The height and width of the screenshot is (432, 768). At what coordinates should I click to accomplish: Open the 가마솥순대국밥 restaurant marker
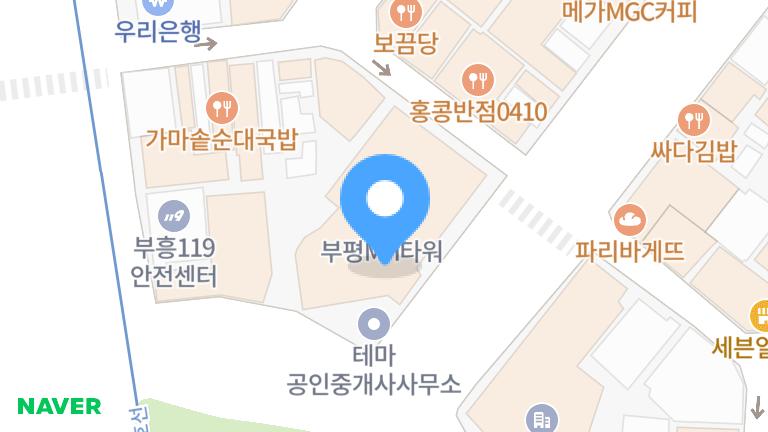(x=220, y=106)
